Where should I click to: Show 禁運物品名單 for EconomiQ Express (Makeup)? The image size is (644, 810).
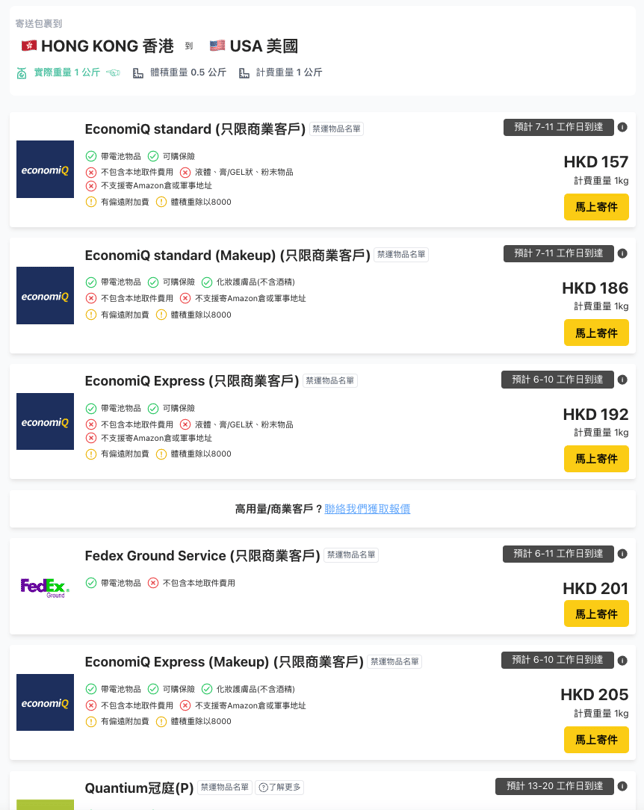pyautogui.click(x=395, y=662)
